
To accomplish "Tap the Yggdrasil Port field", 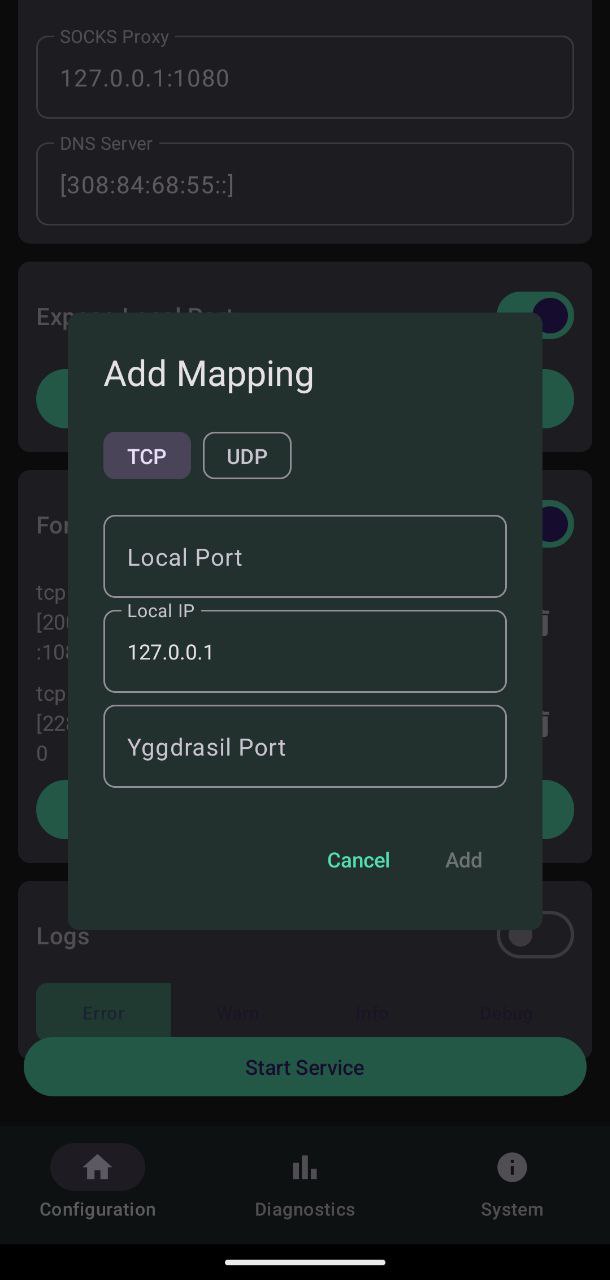I will click(x=305, y=747).
